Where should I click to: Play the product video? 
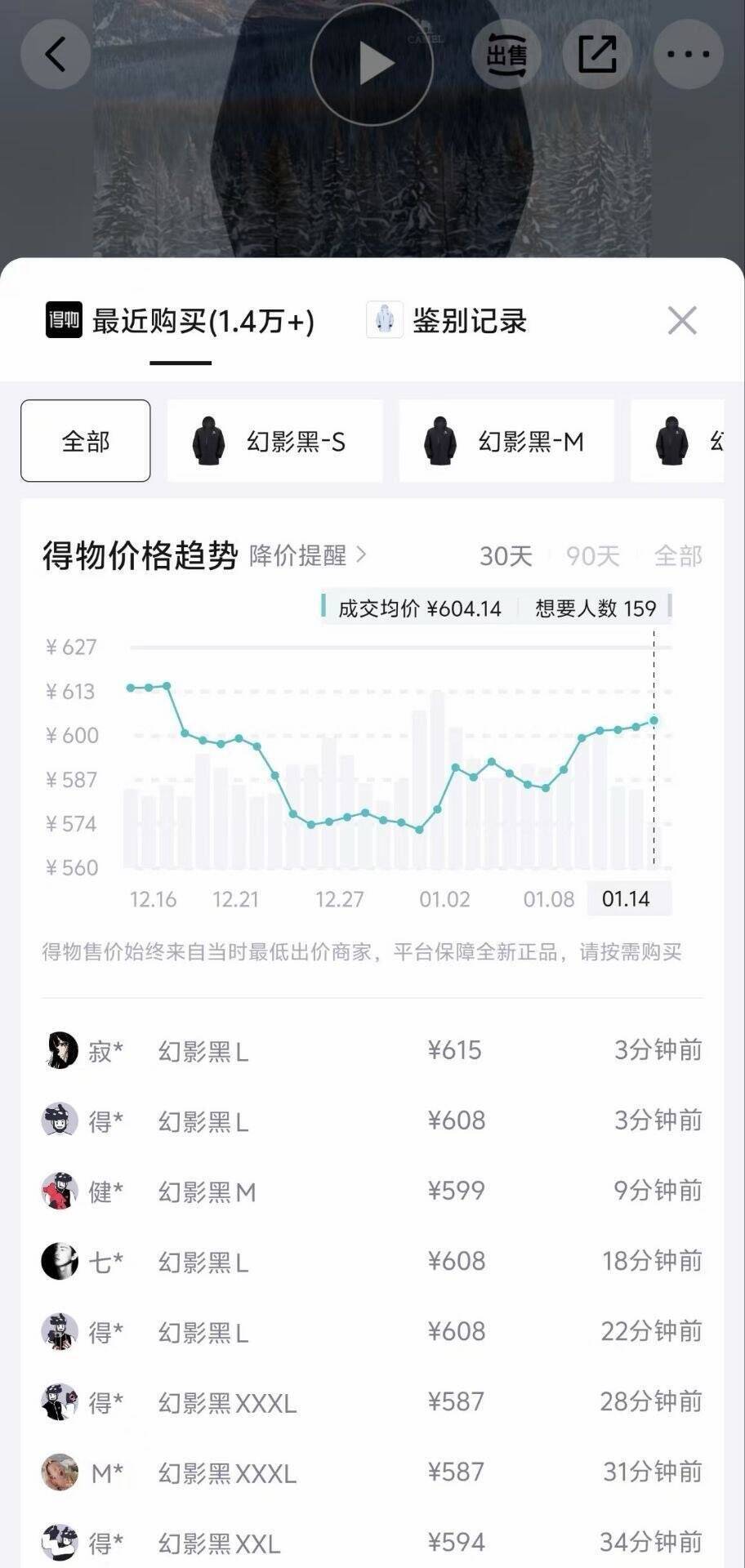(372, 63)
